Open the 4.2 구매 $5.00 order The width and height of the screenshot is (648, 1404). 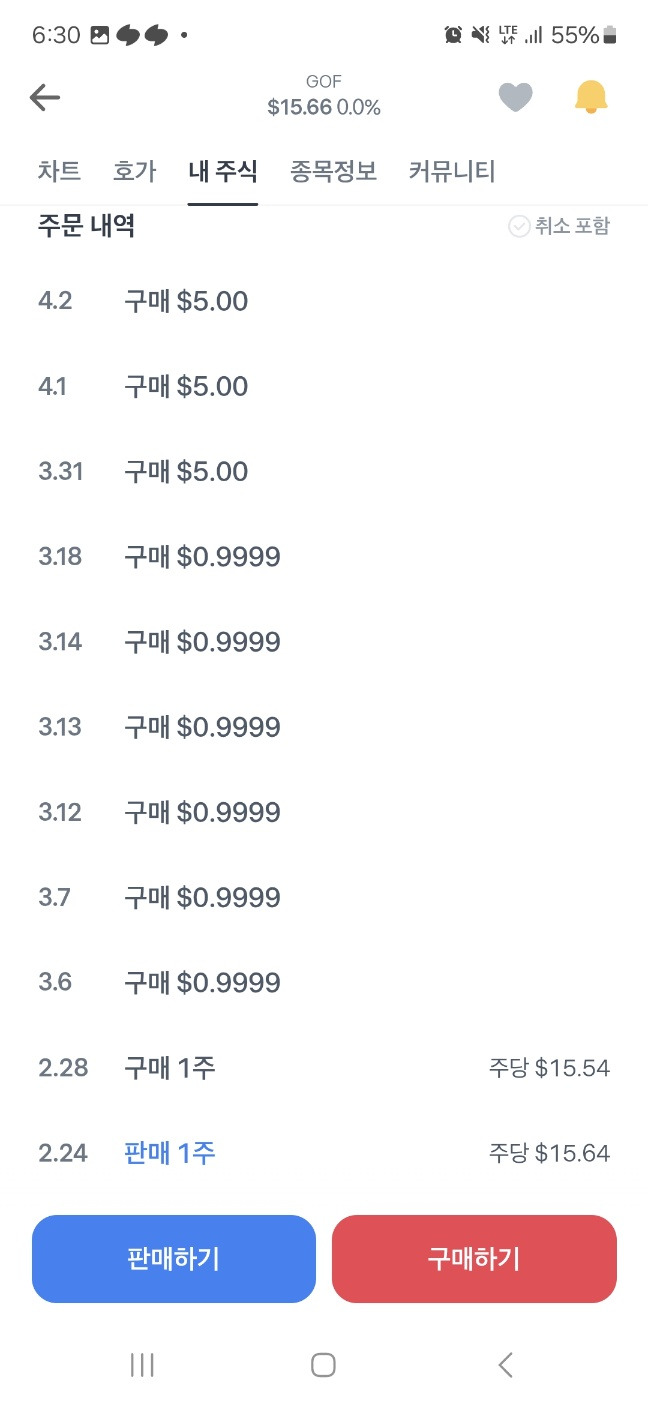pyautogui.click(x=324, y=301)
